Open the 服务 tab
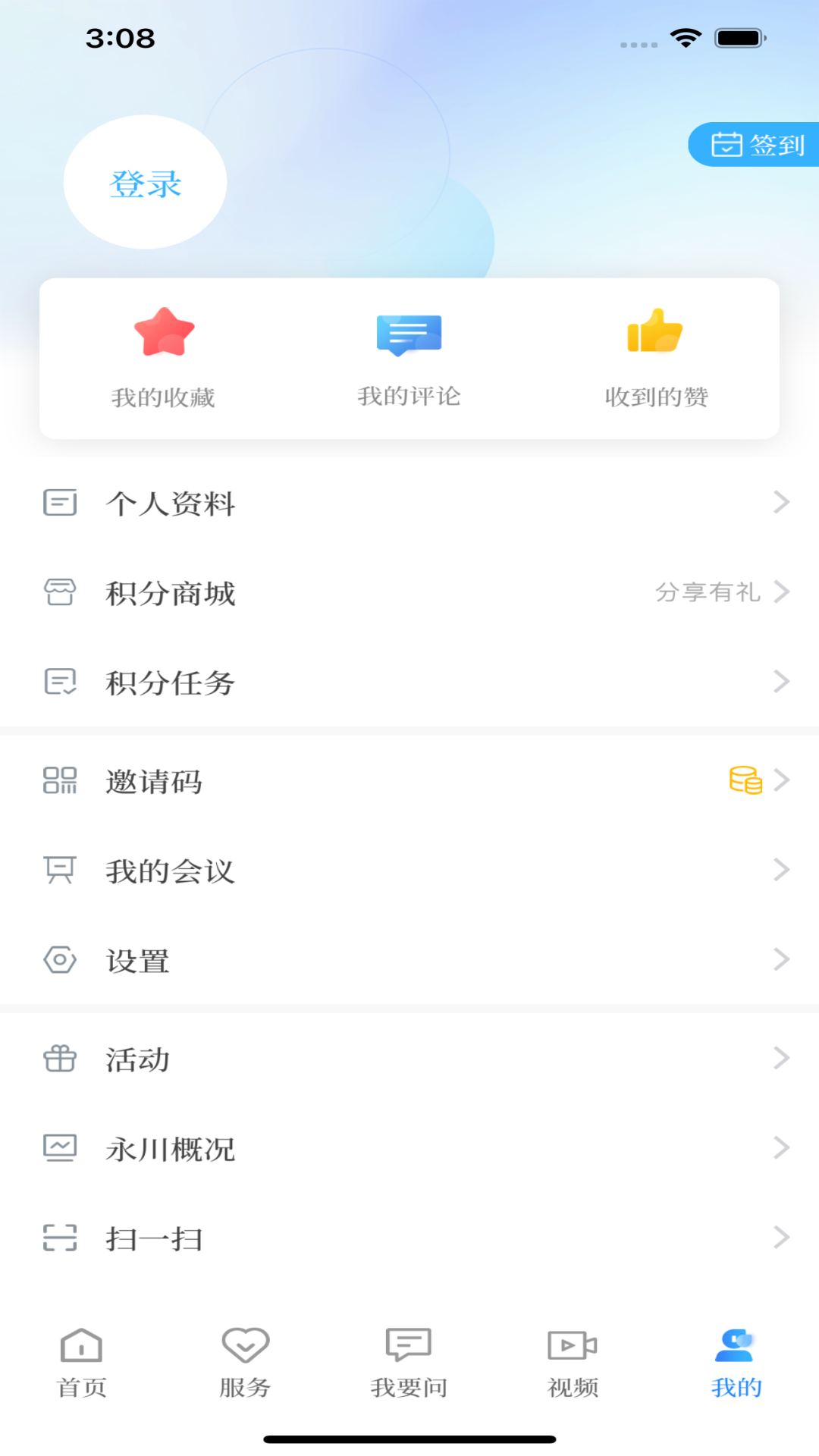This screenshot has width=819, height=1456. pos(244,1361)
